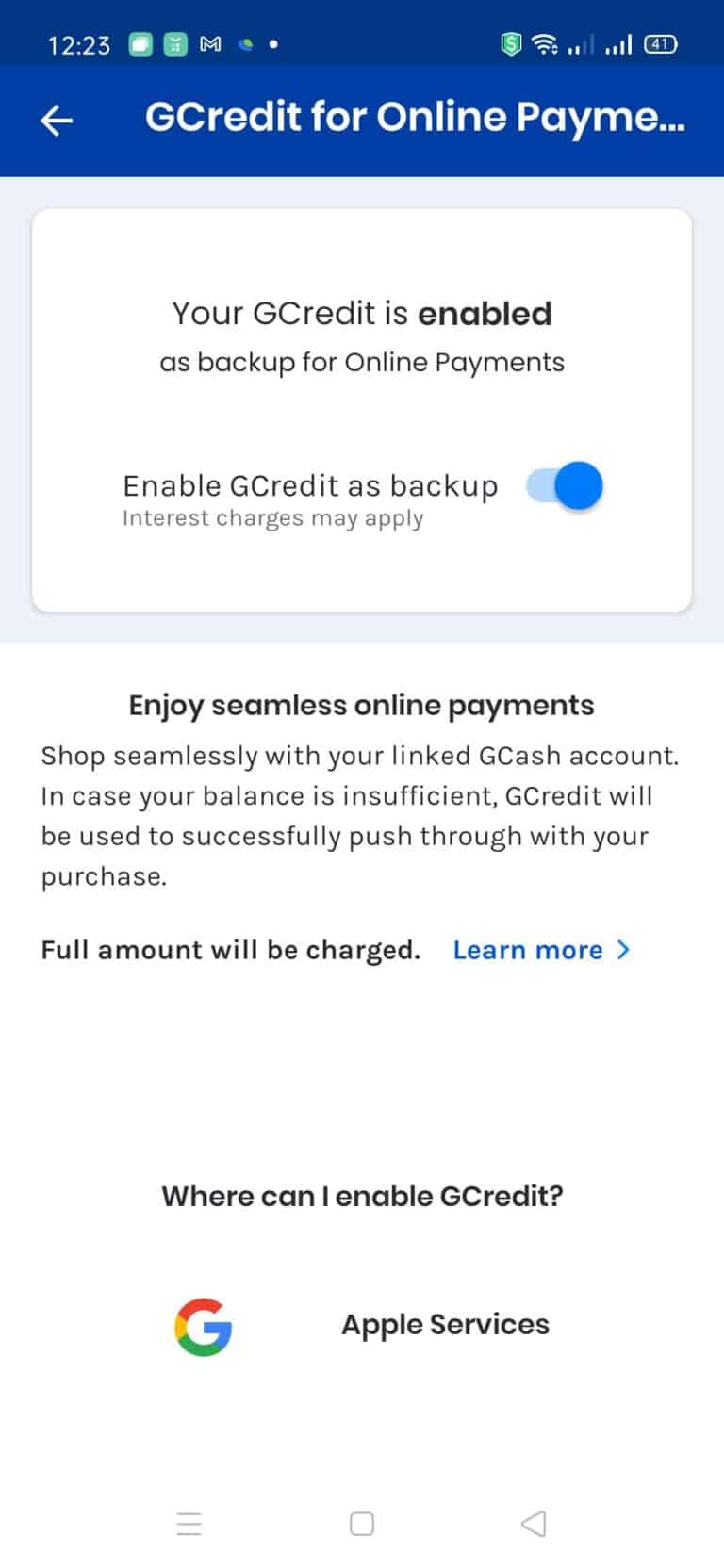
Task: Turn off GCredit backup using the blue toggle
Action: tap(564, 485)
